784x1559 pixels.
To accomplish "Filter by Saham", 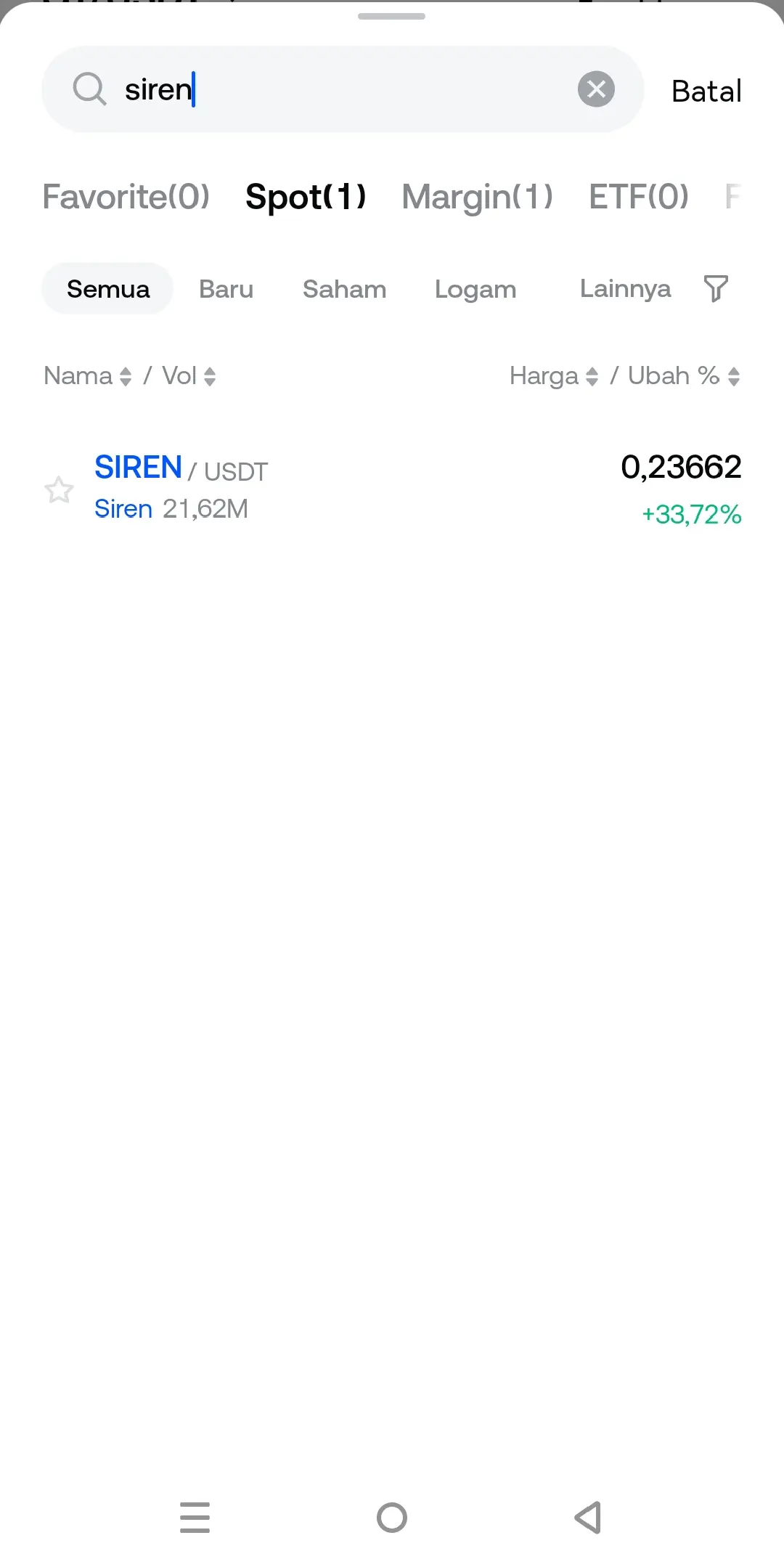I will click(344, 289).
